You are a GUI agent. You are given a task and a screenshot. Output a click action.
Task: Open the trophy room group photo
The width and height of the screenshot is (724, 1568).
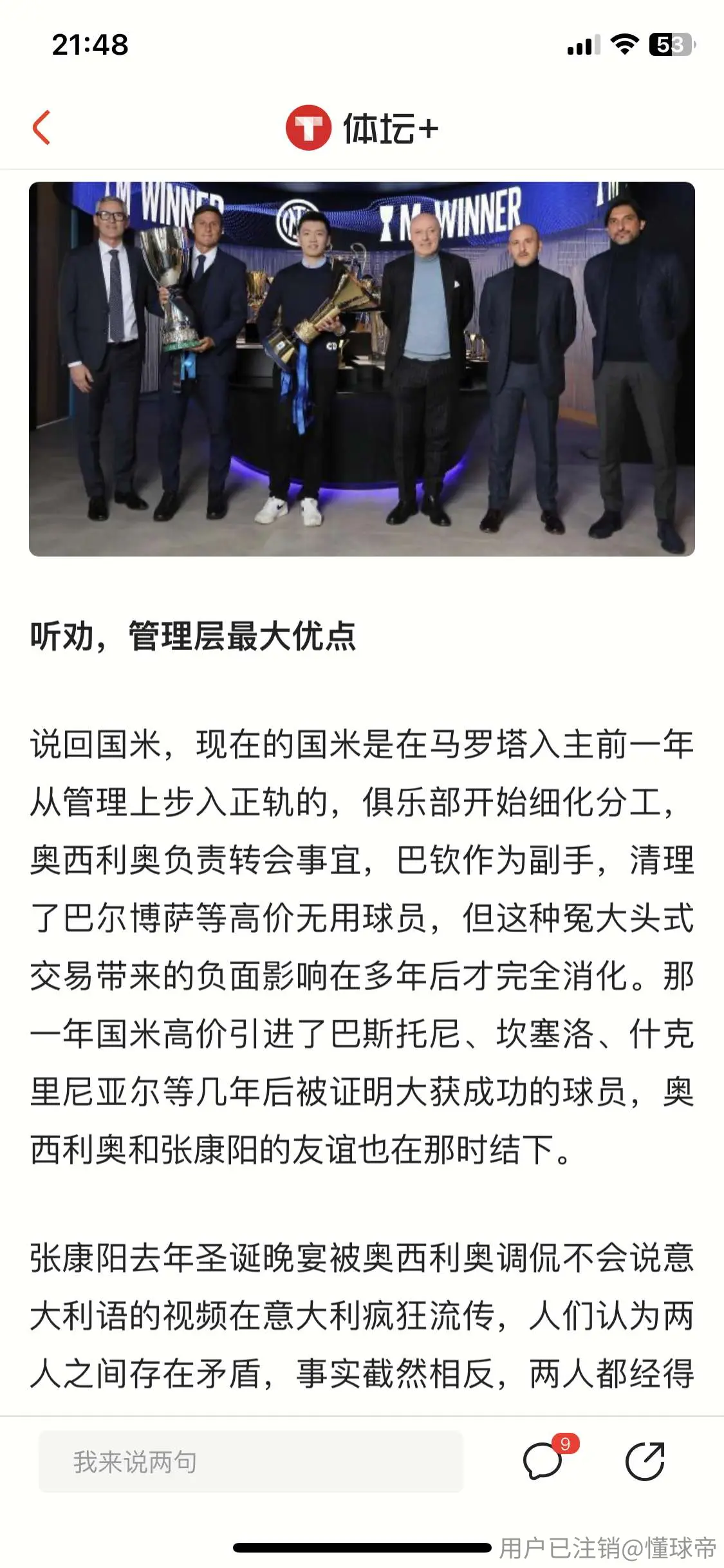click(362, 369)
